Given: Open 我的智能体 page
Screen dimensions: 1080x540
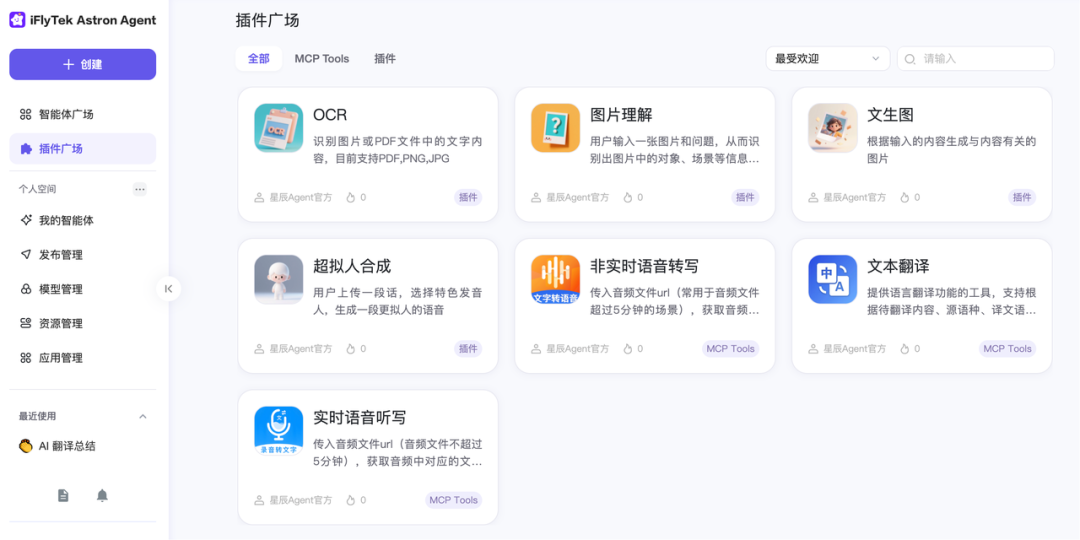Looking at the screenshot, I should pyautogui.click(x=66, y=220).
